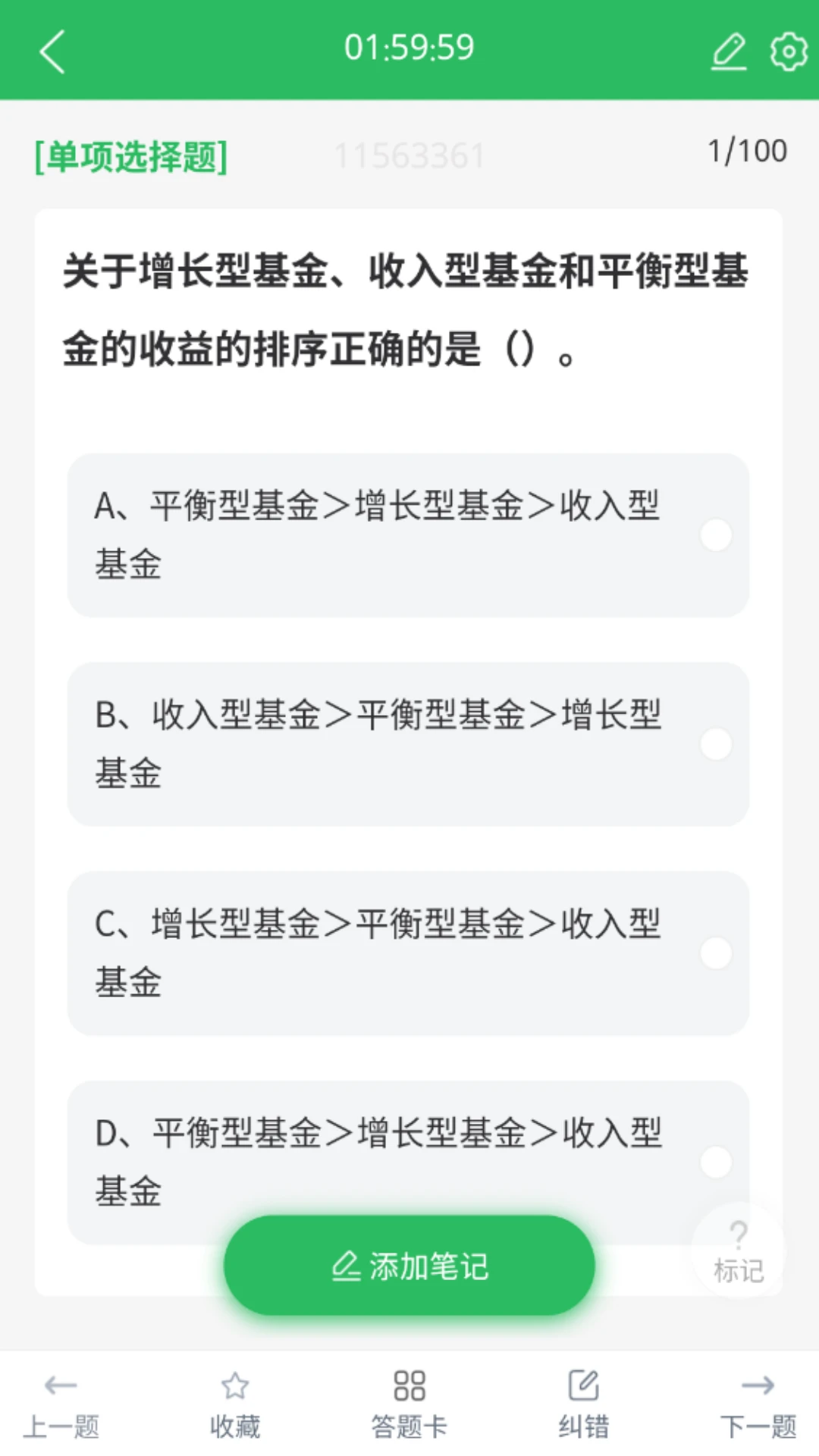Image resolution: width=819 pixels, height=1456 pixels.
Task: Tap the star icon to favorite this question
Action: tap(234, 1385)
